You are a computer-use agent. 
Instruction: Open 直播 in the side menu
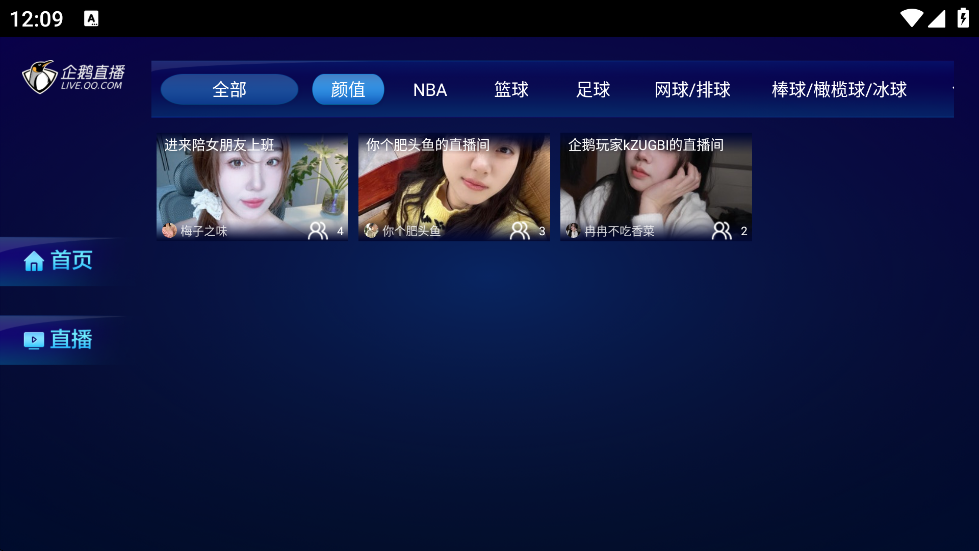coord(59,340)
